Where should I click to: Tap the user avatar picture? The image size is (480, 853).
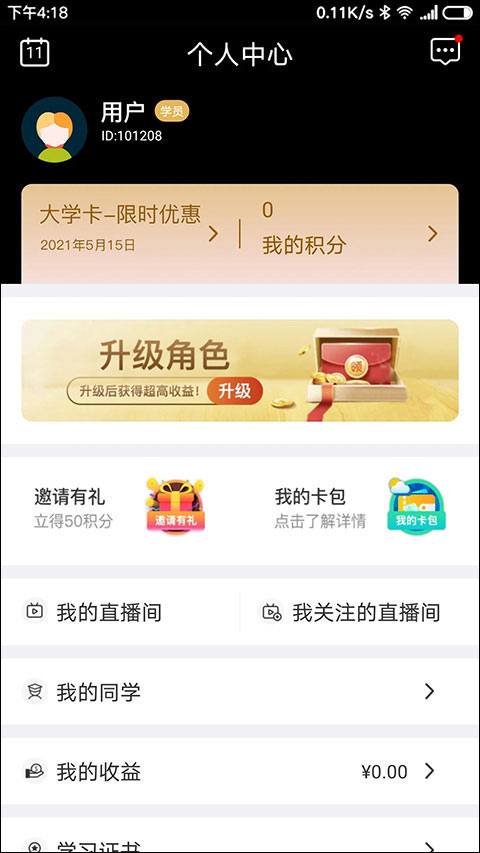pyautogui.click(x=54, y=129)
